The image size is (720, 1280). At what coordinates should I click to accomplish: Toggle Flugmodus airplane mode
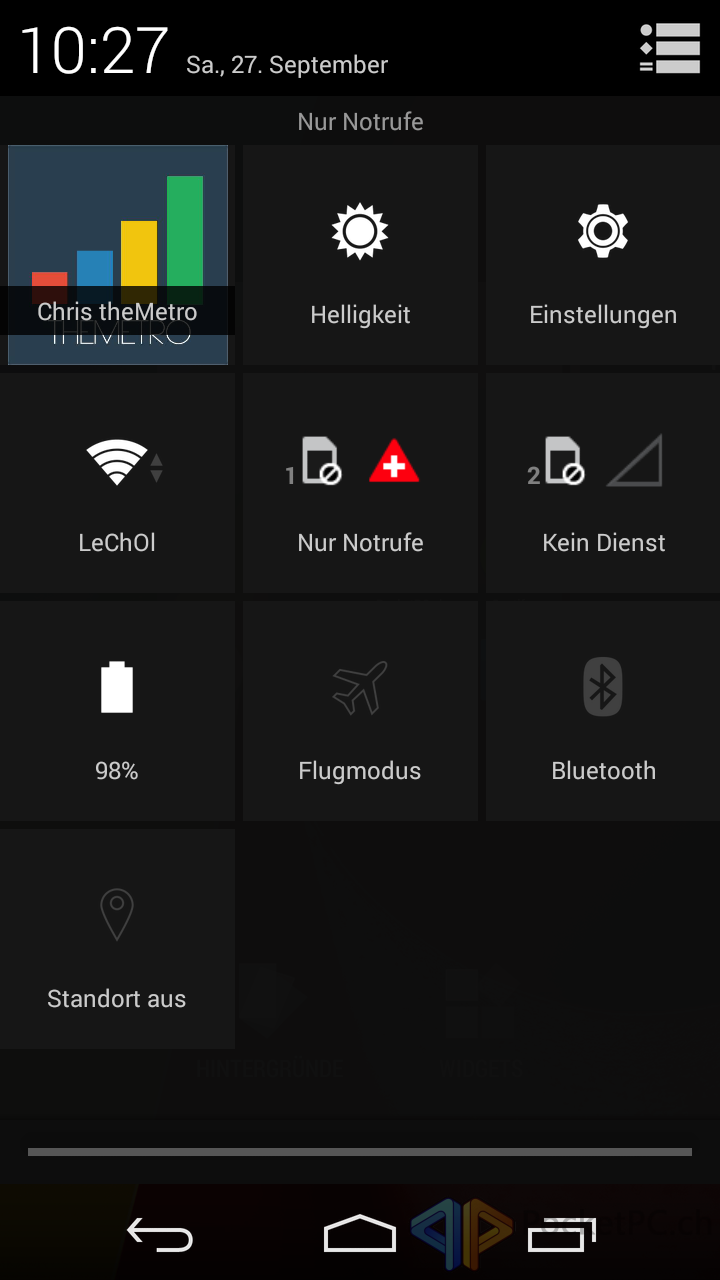pos(360,711)
